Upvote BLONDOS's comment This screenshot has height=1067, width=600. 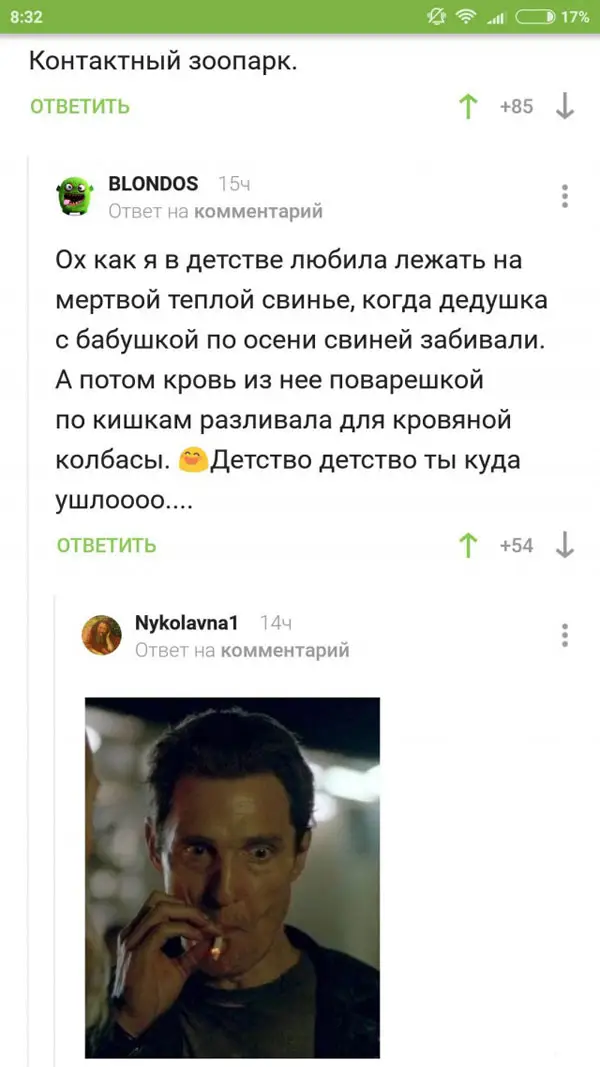(x=467, y=545)
